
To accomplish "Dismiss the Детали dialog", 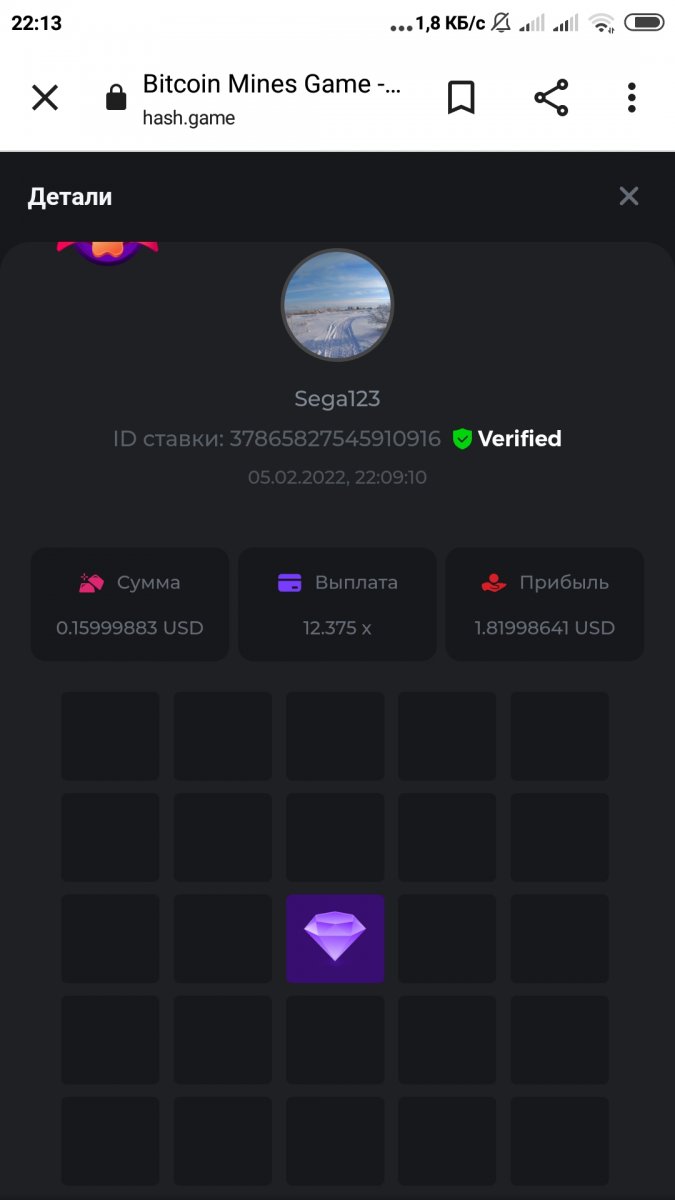I will [628, 196].
